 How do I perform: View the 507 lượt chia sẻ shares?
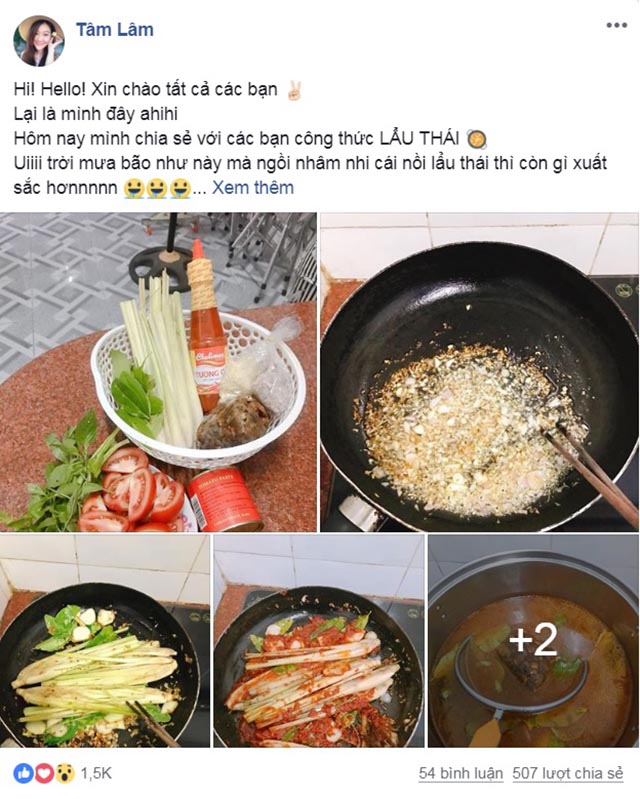coord(567,774)
